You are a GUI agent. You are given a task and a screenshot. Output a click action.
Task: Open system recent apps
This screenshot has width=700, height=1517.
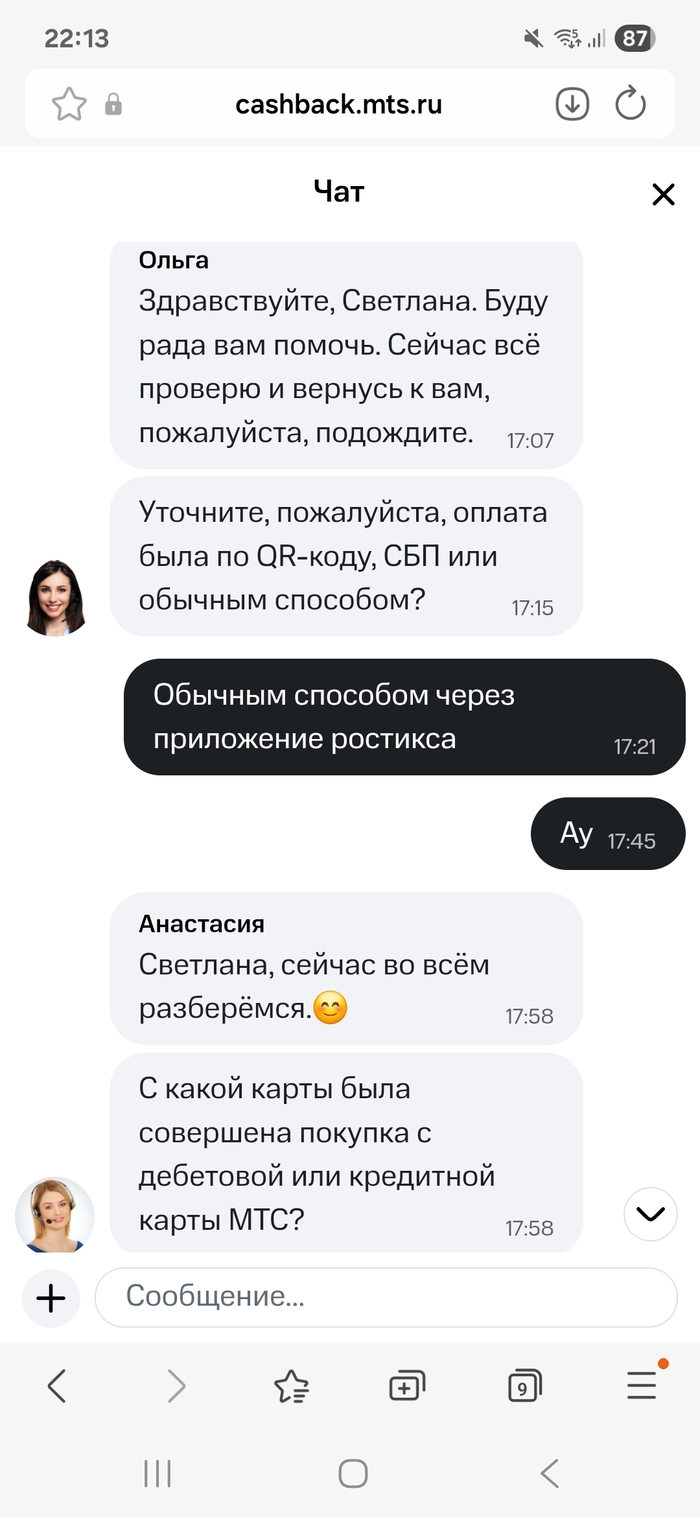tap(157, 1473)
